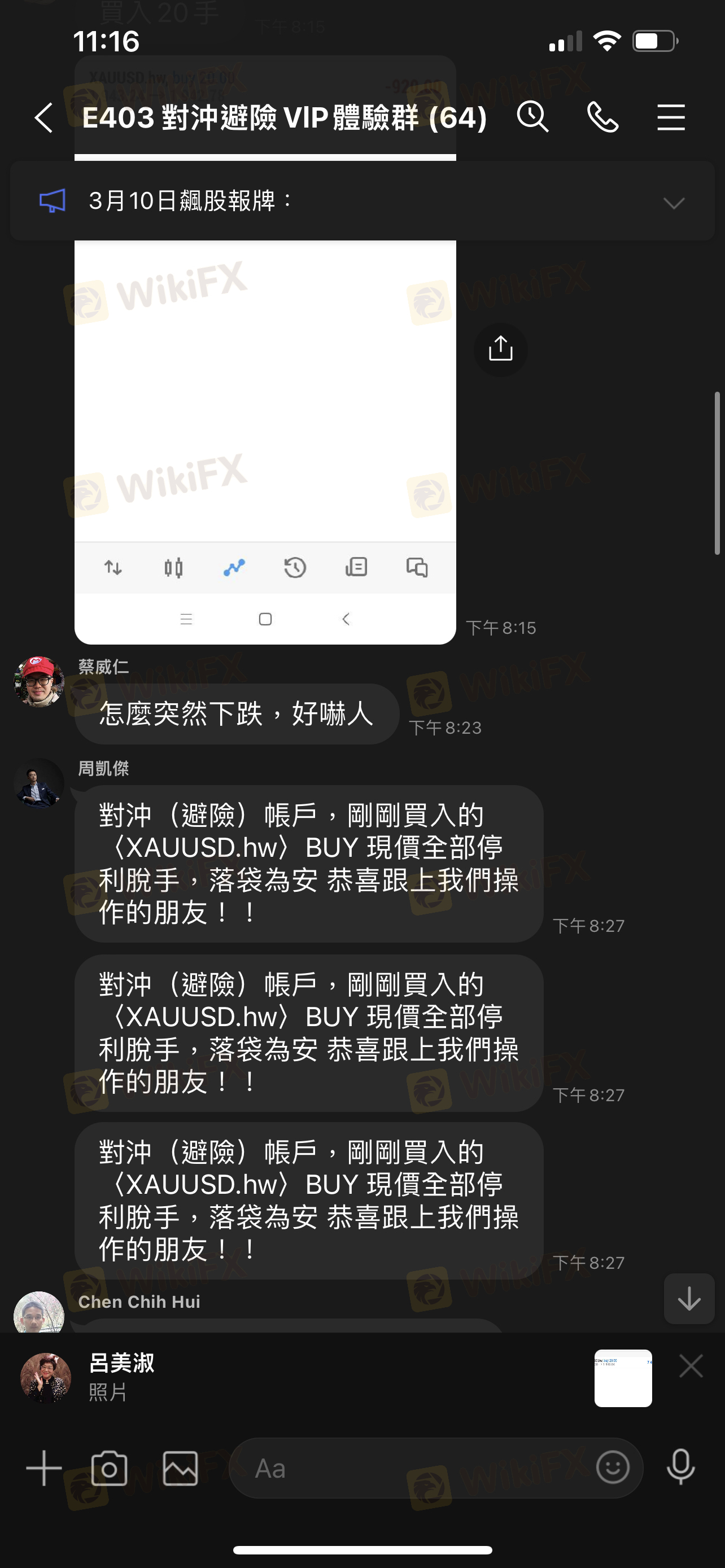Open the plus attachment menu
The width and height of the screenshot is (725, 1568).
[x=44, y=1468]
